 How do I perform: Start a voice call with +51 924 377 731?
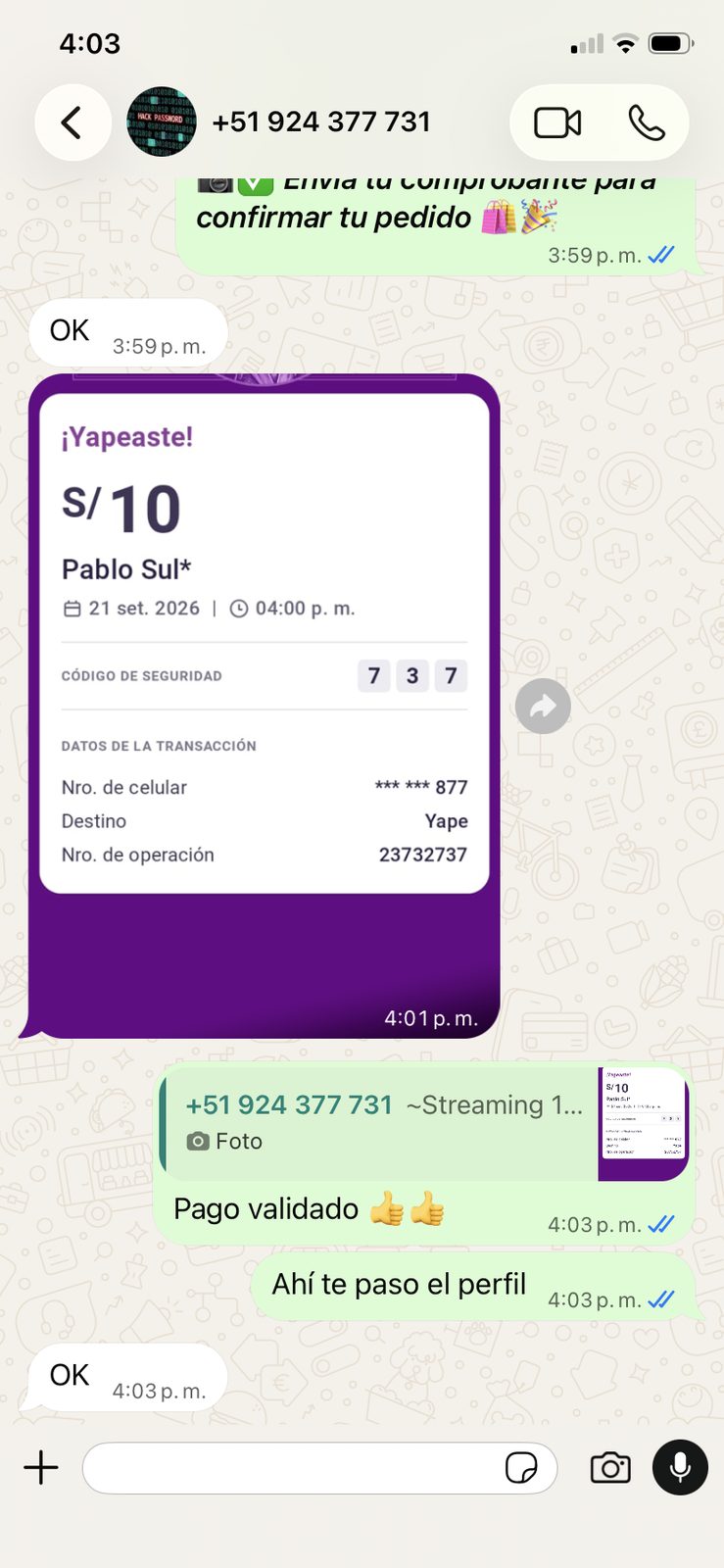647,122
